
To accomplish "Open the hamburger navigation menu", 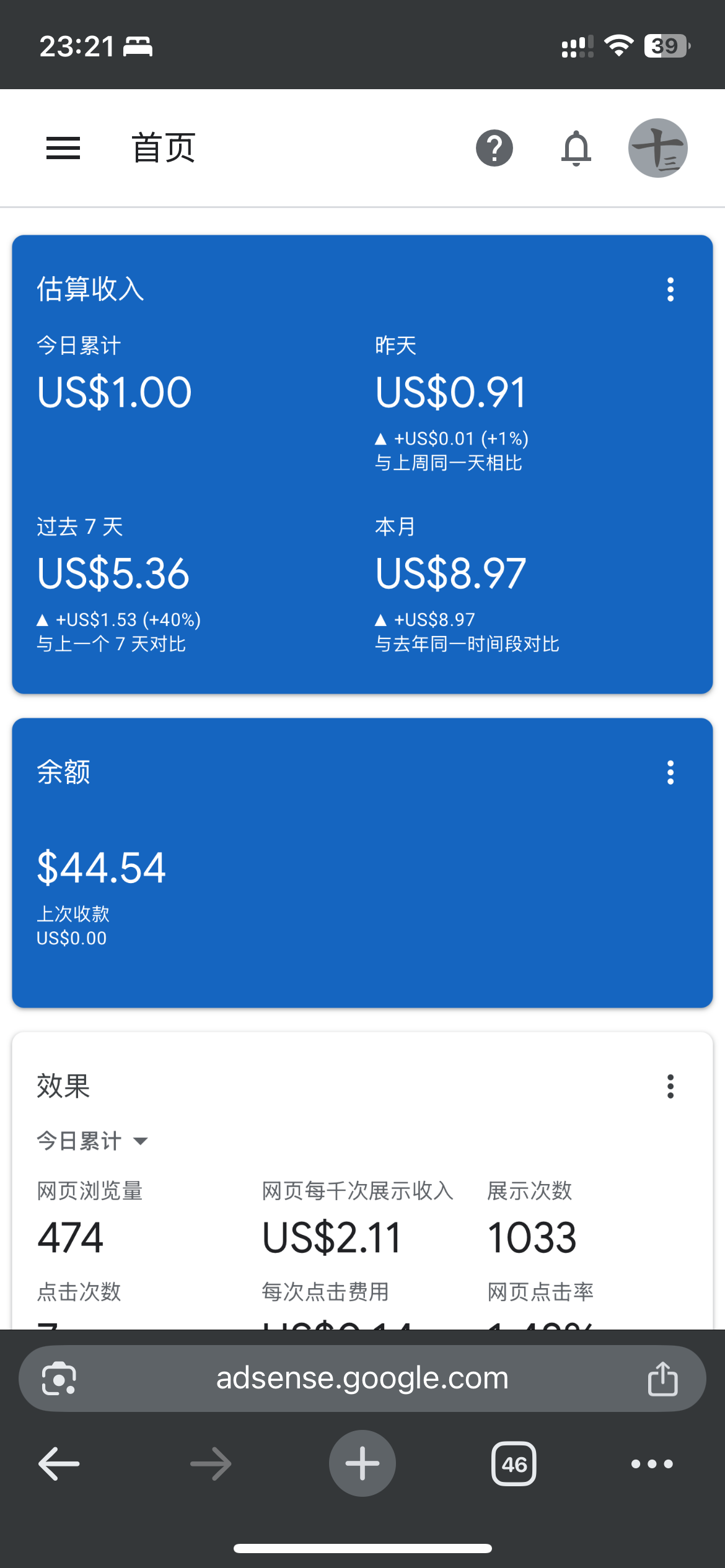I will 63,149.
